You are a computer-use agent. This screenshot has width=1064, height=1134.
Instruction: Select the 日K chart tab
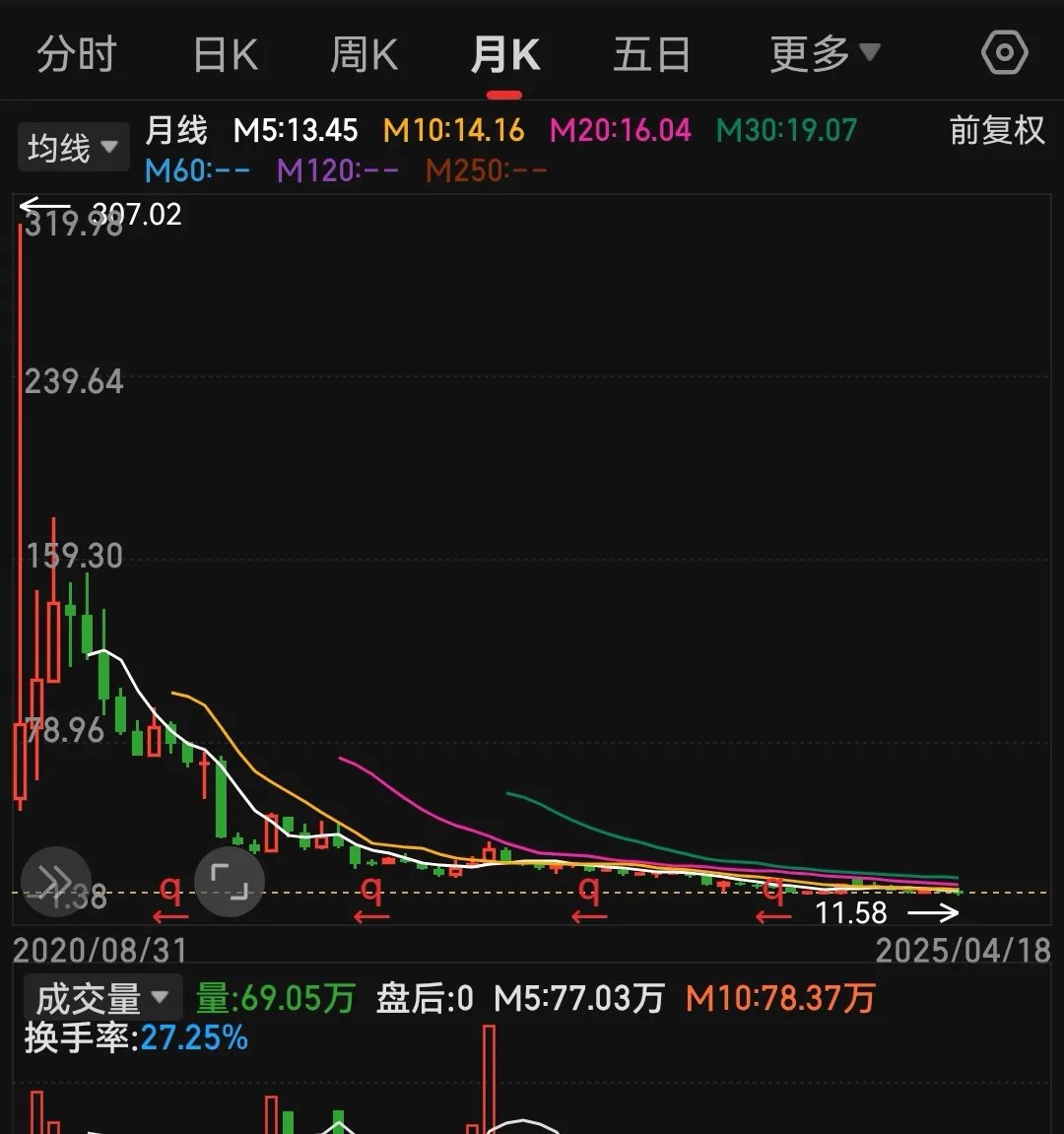pyautogui.click(x=226, y=55)
